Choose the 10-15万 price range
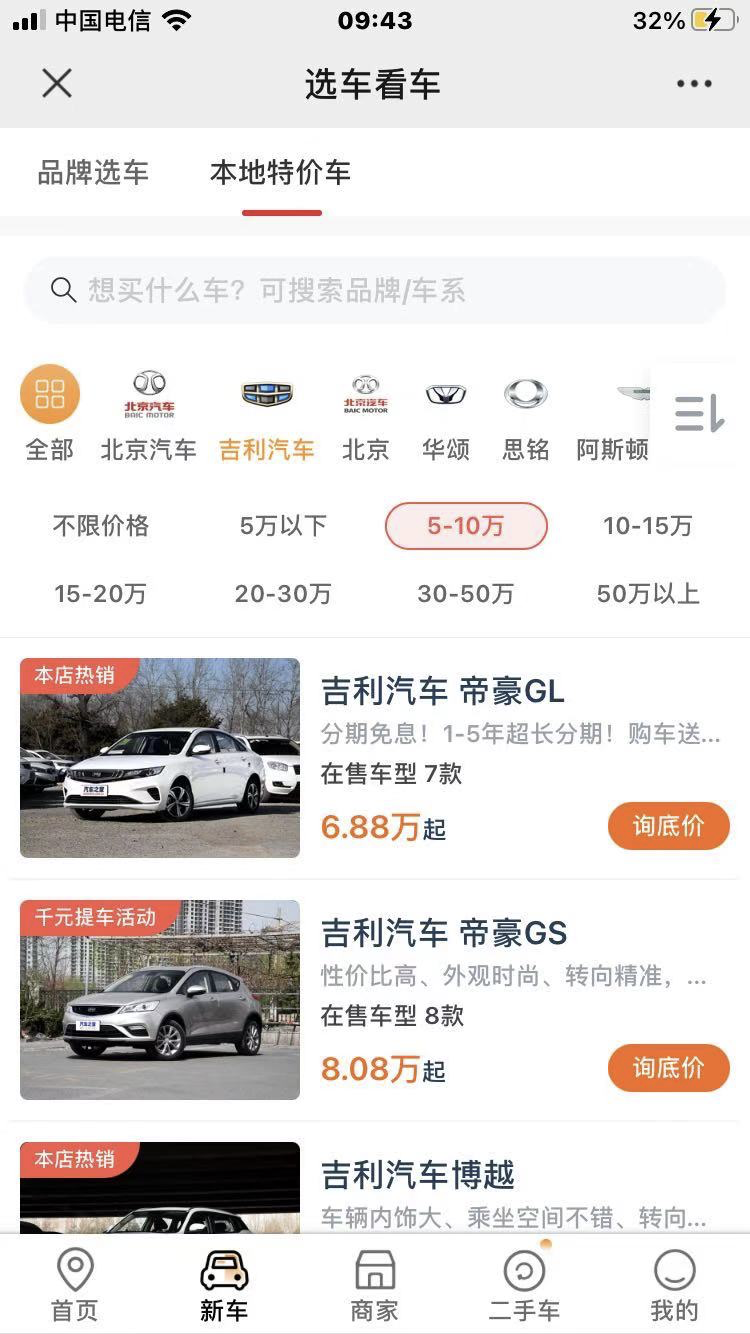The width and height of the screenshot is (750, 1334). 647,526
